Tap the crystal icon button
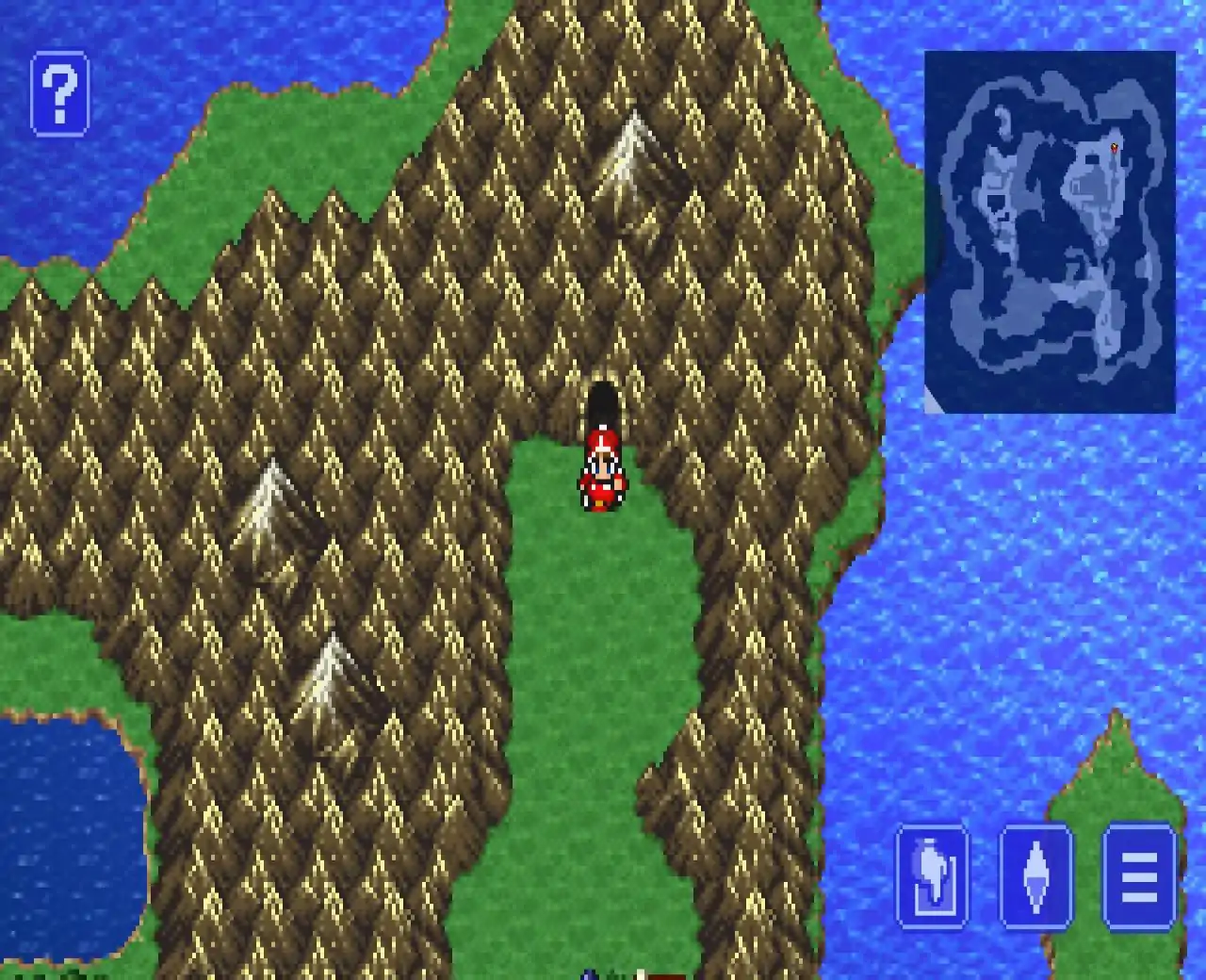The image size is (1206, 980). (1035, 877)
